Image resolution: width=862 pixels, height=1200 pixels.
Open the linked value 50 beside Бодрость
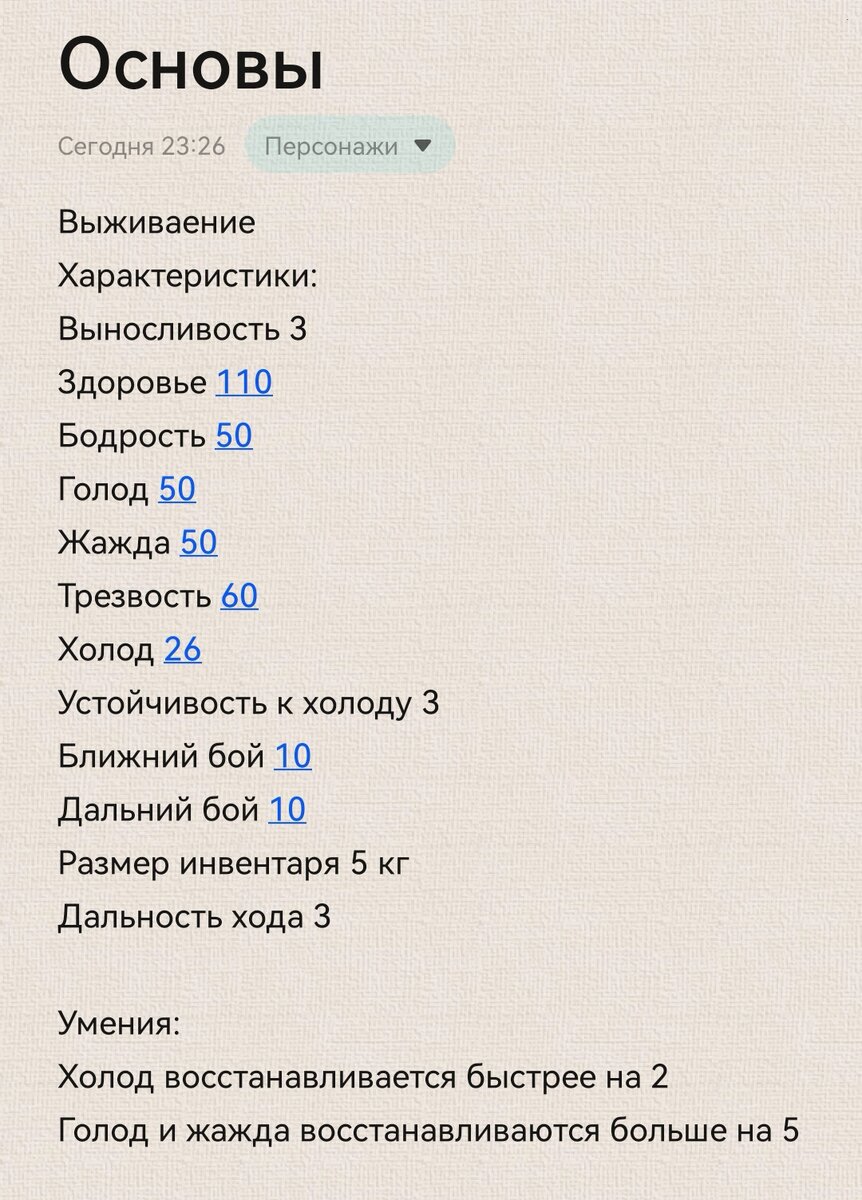(234, 436)
